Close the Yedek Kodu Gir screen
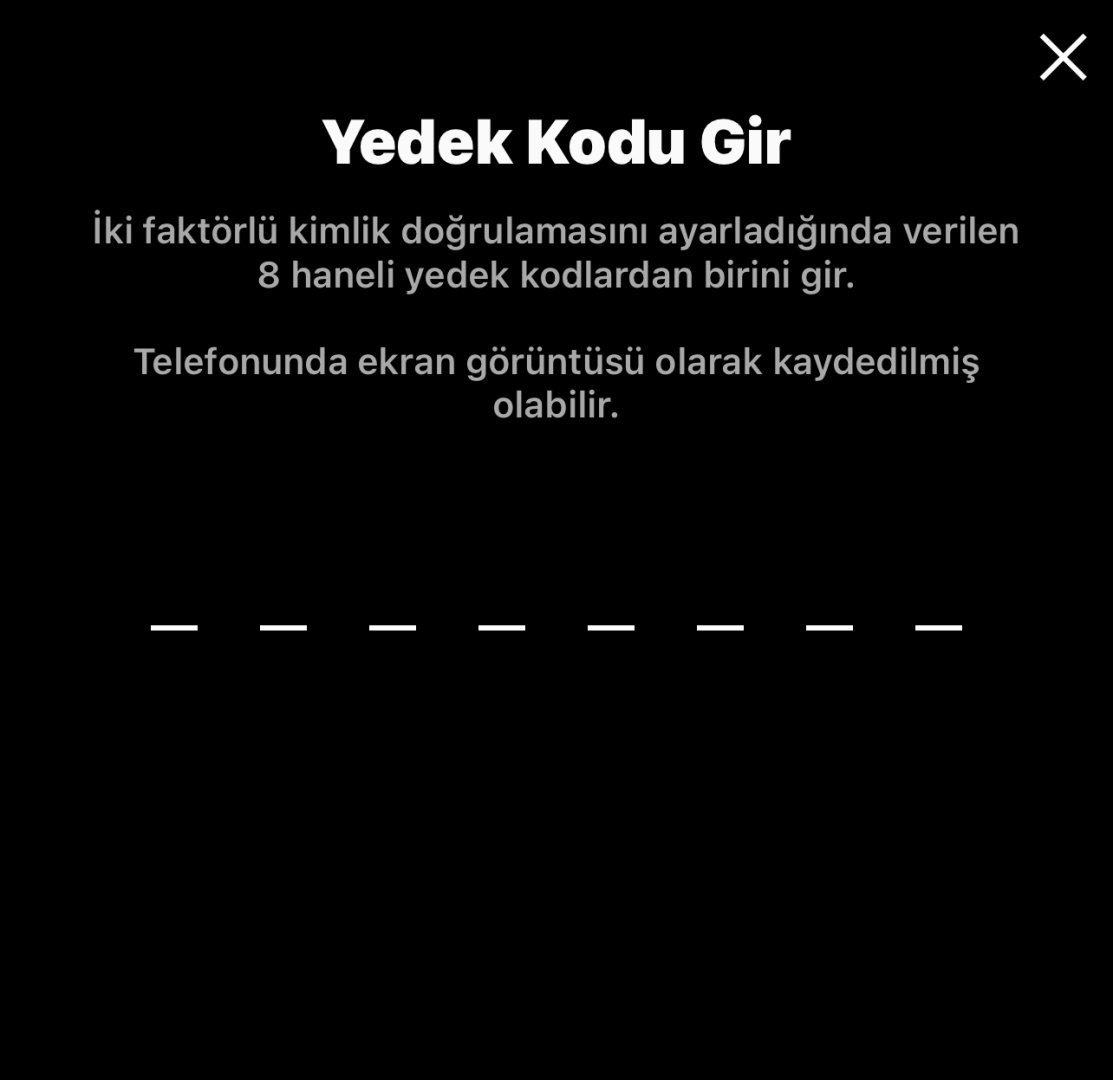Screen dimensions: 1113x1080 tap(1062, 57)
